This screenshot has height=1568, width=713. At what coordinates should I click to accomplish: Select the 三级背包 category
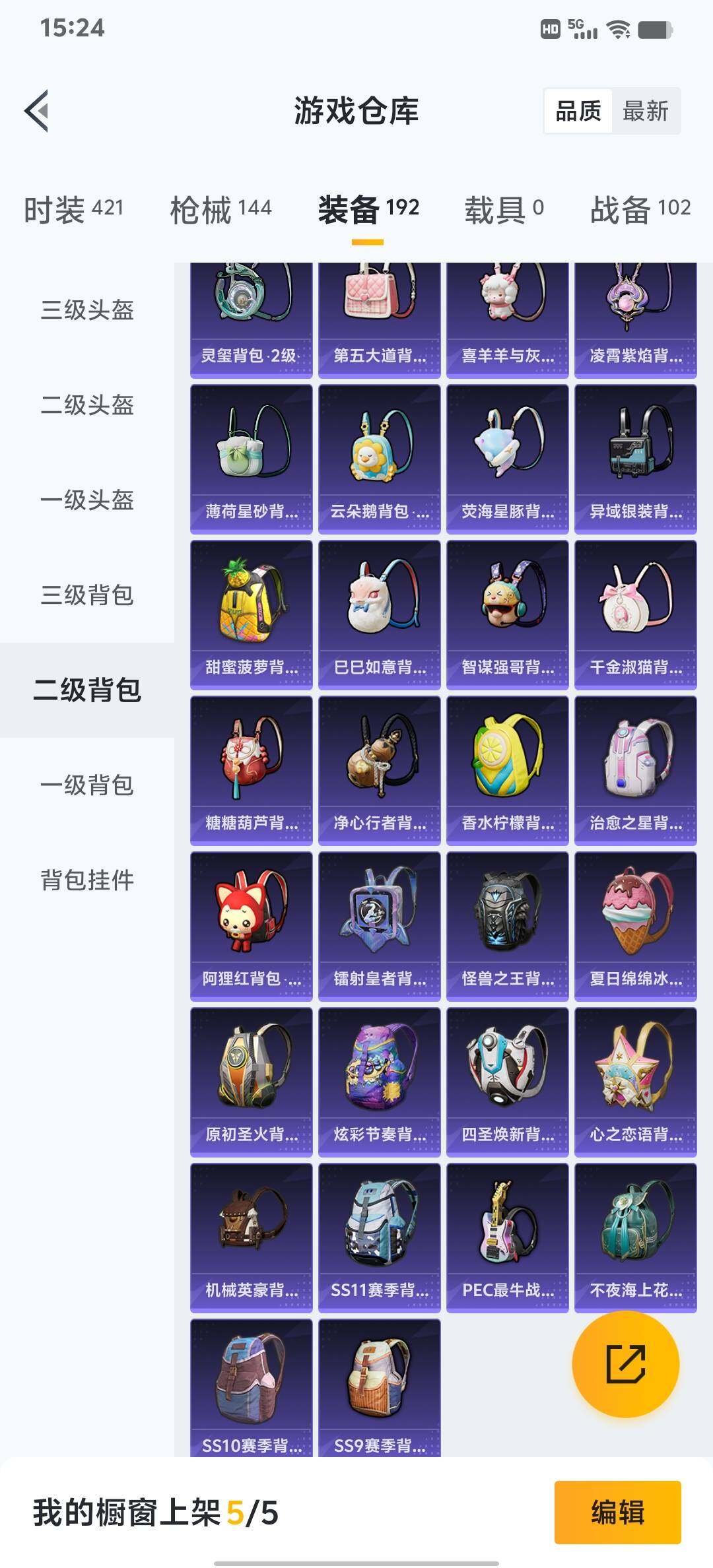87,595
